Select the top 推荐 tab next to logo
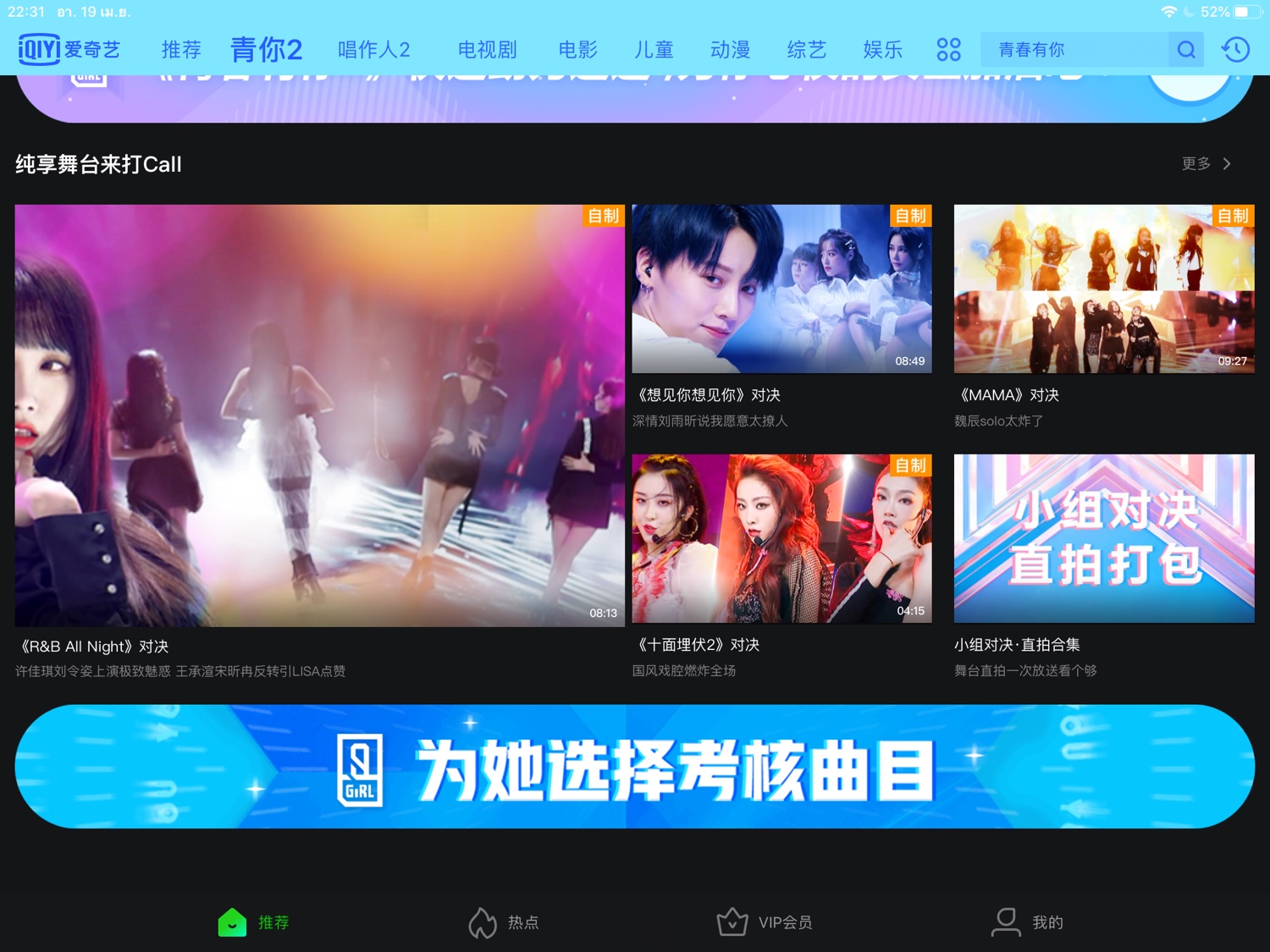 181,50
